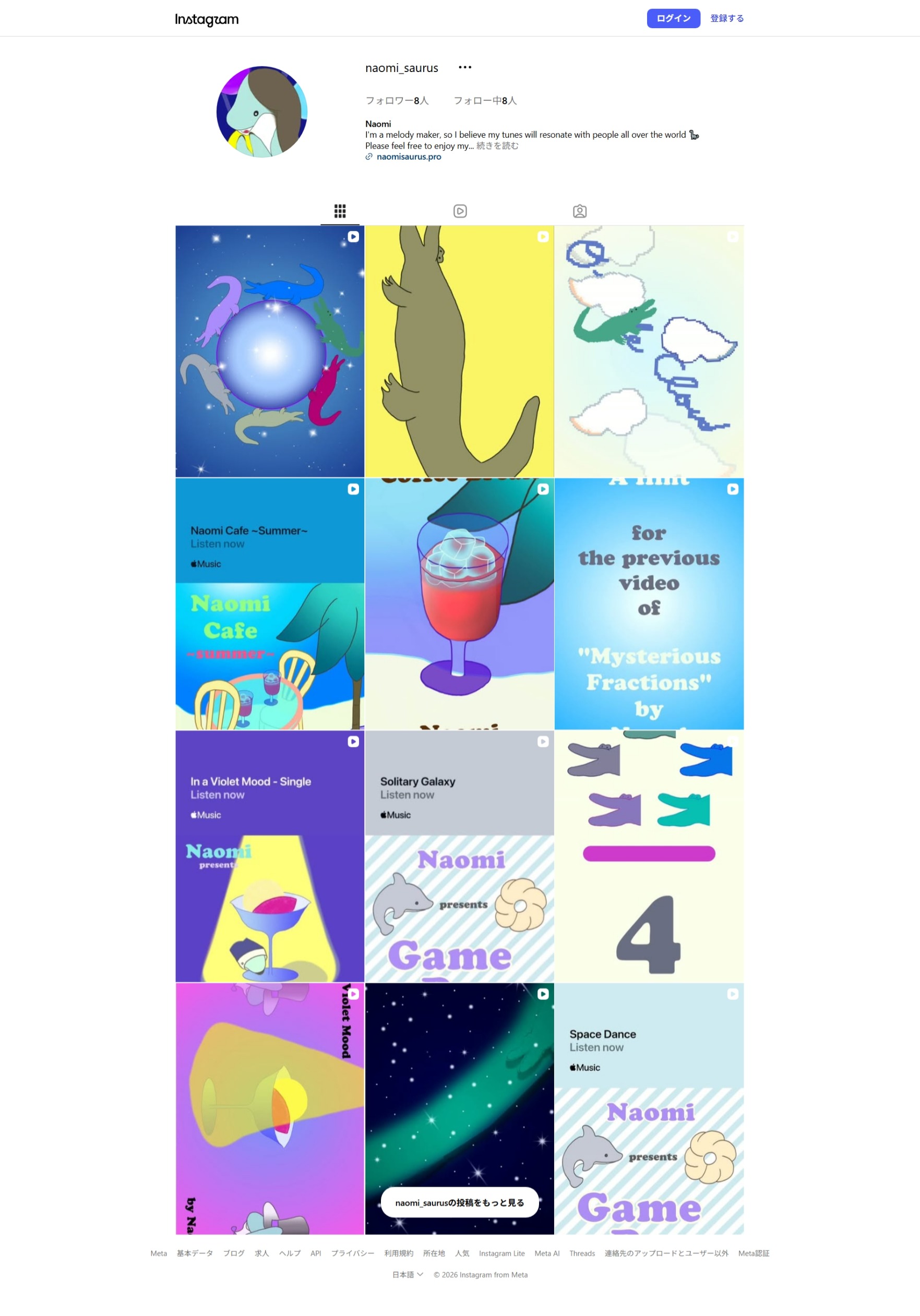Image resolution: width=920 pixels, height=1316 pixels.
Task: Open the 日本語 language dropdown
Action: click(x=408, y=1275)
